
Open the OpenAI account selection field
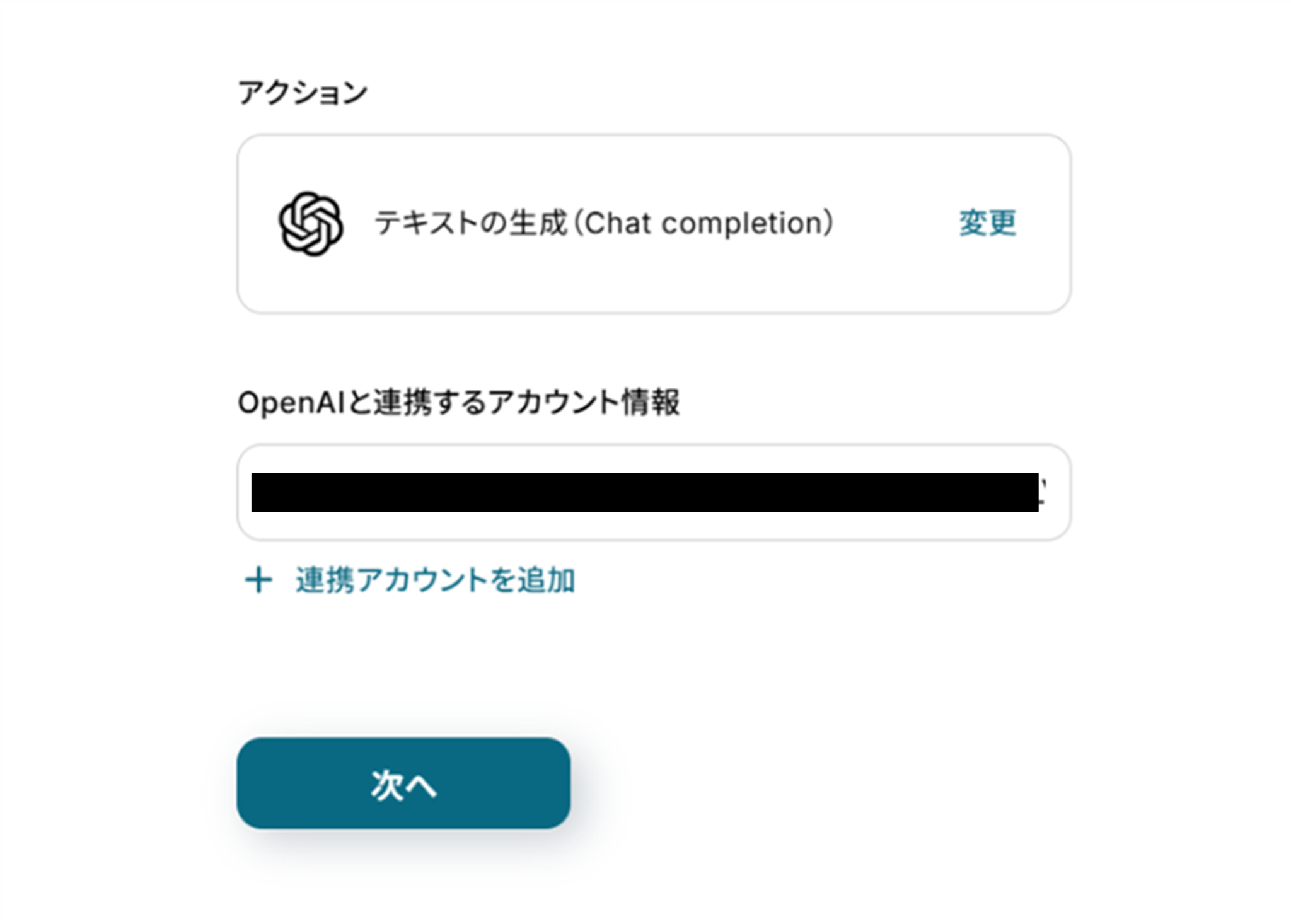pyautogui.click(x=653, y=492)
